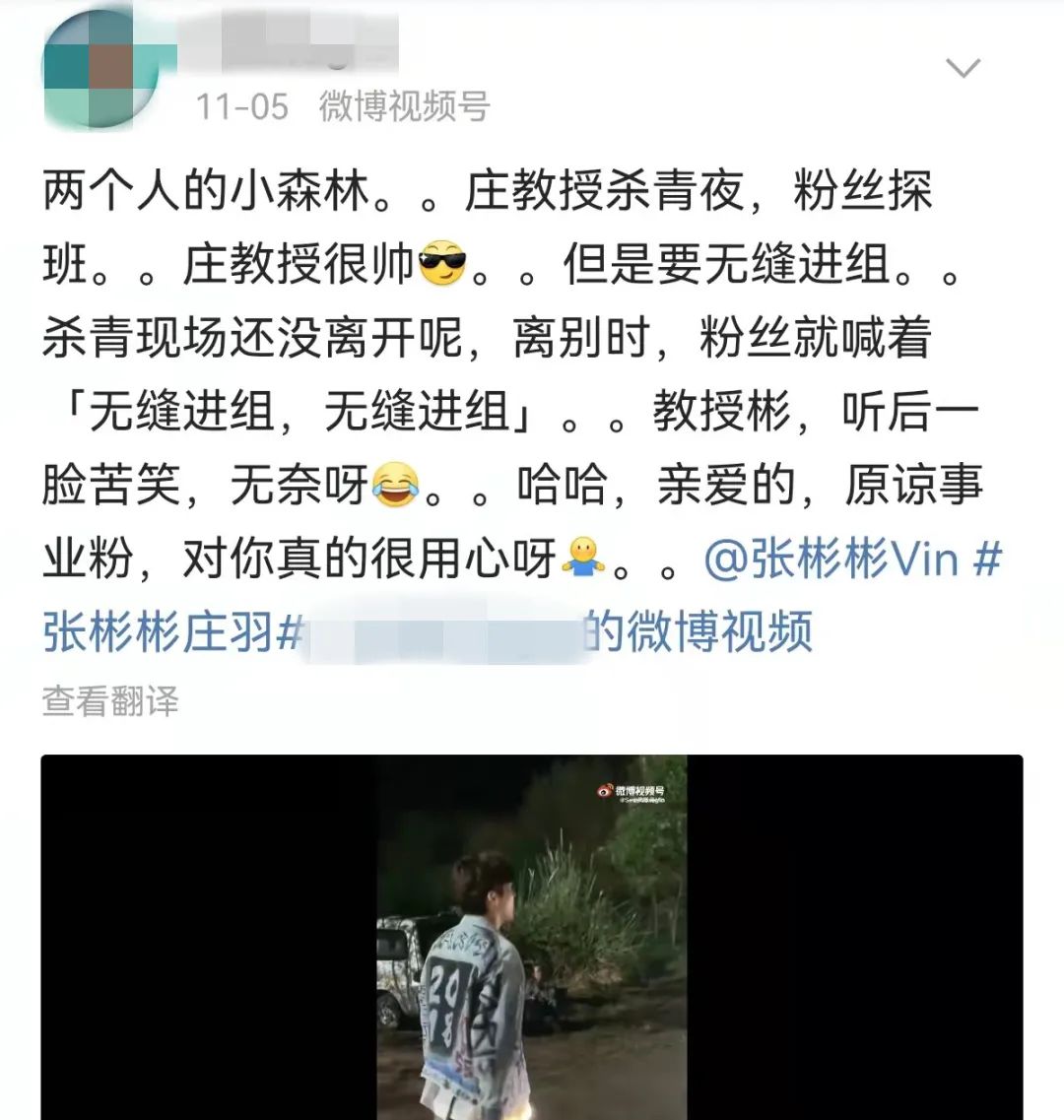The height and width of the screenshot is (1120, 1064).
Task: Open the poster's profile avatar
Action: (100, 69)
